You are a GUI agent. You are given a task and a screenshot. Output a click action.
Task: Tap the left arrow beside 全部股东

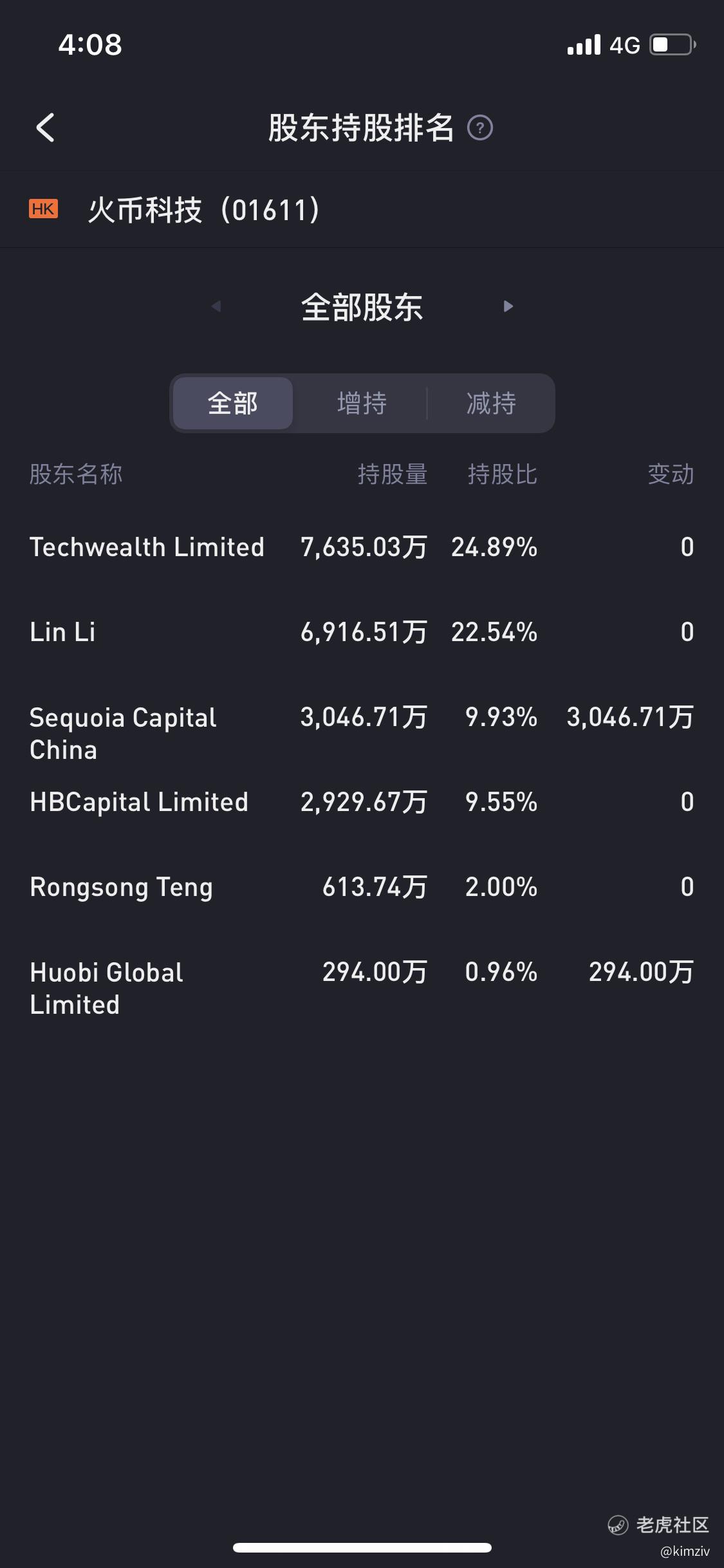pos(216,306)
